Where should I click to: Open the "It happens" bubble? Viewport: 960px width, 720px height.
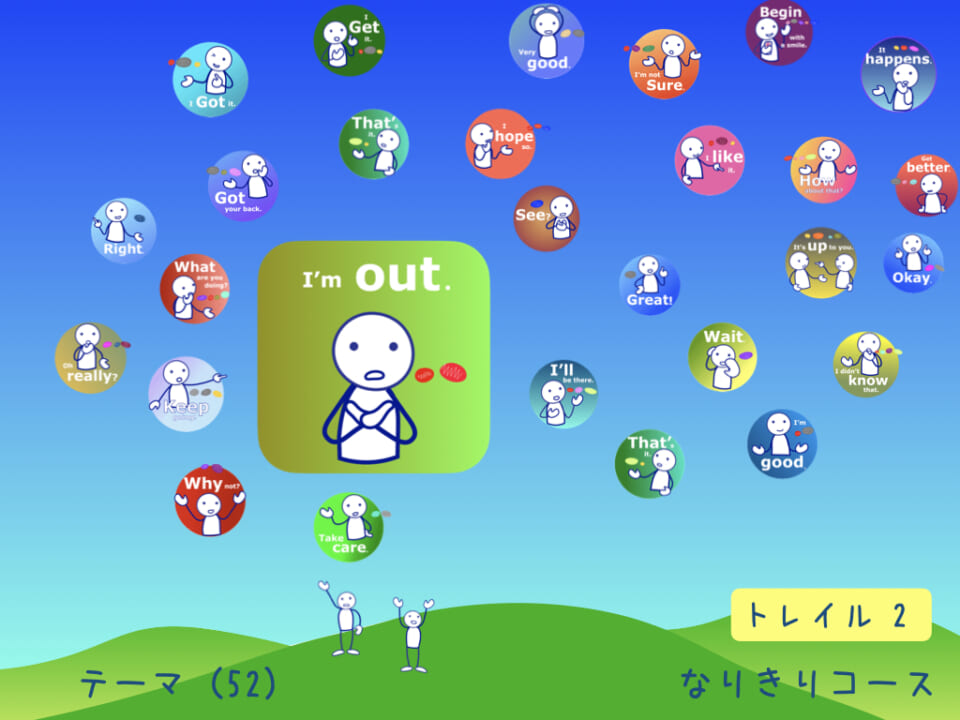point(898,74)
